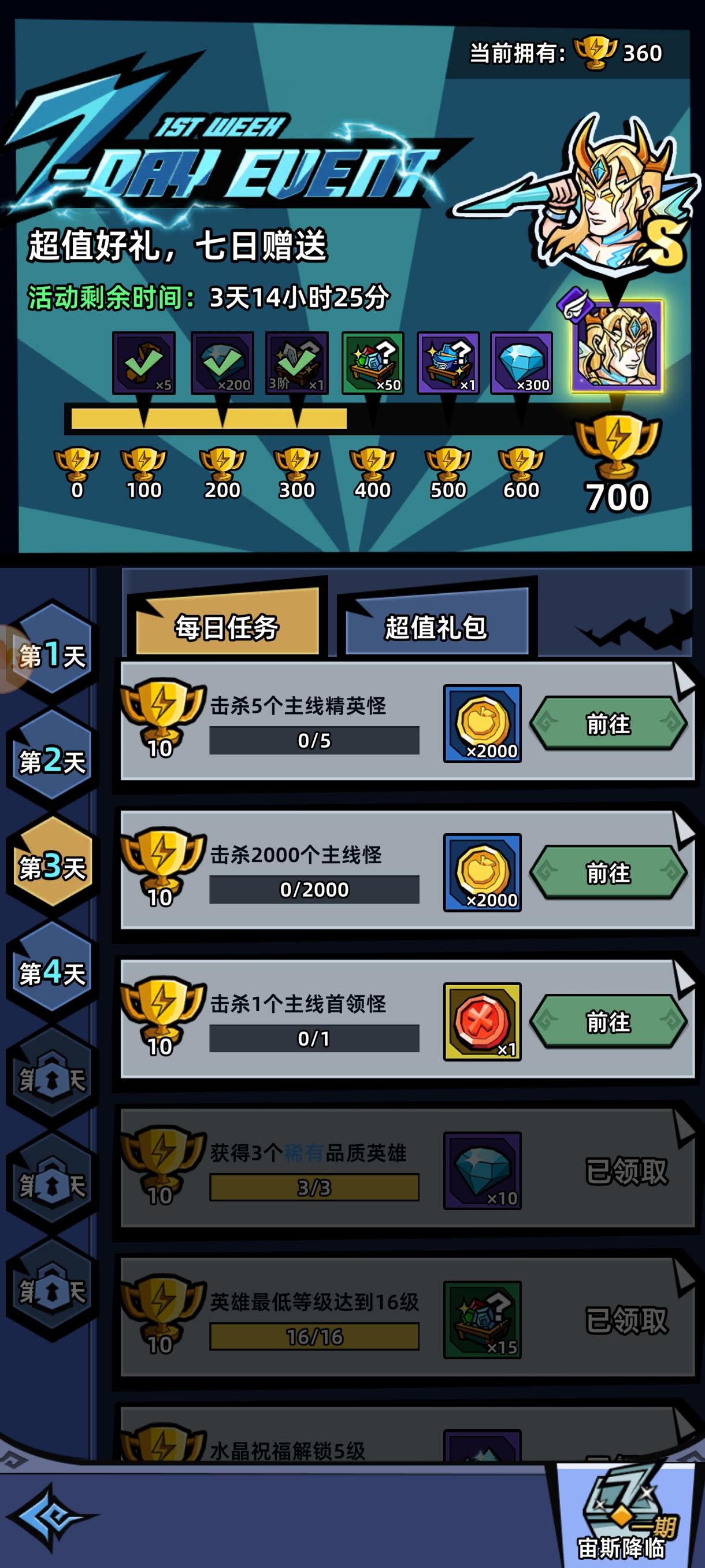Click the red skill coin ×1 reward icon
The image size is (705, 1568).
484,1022
